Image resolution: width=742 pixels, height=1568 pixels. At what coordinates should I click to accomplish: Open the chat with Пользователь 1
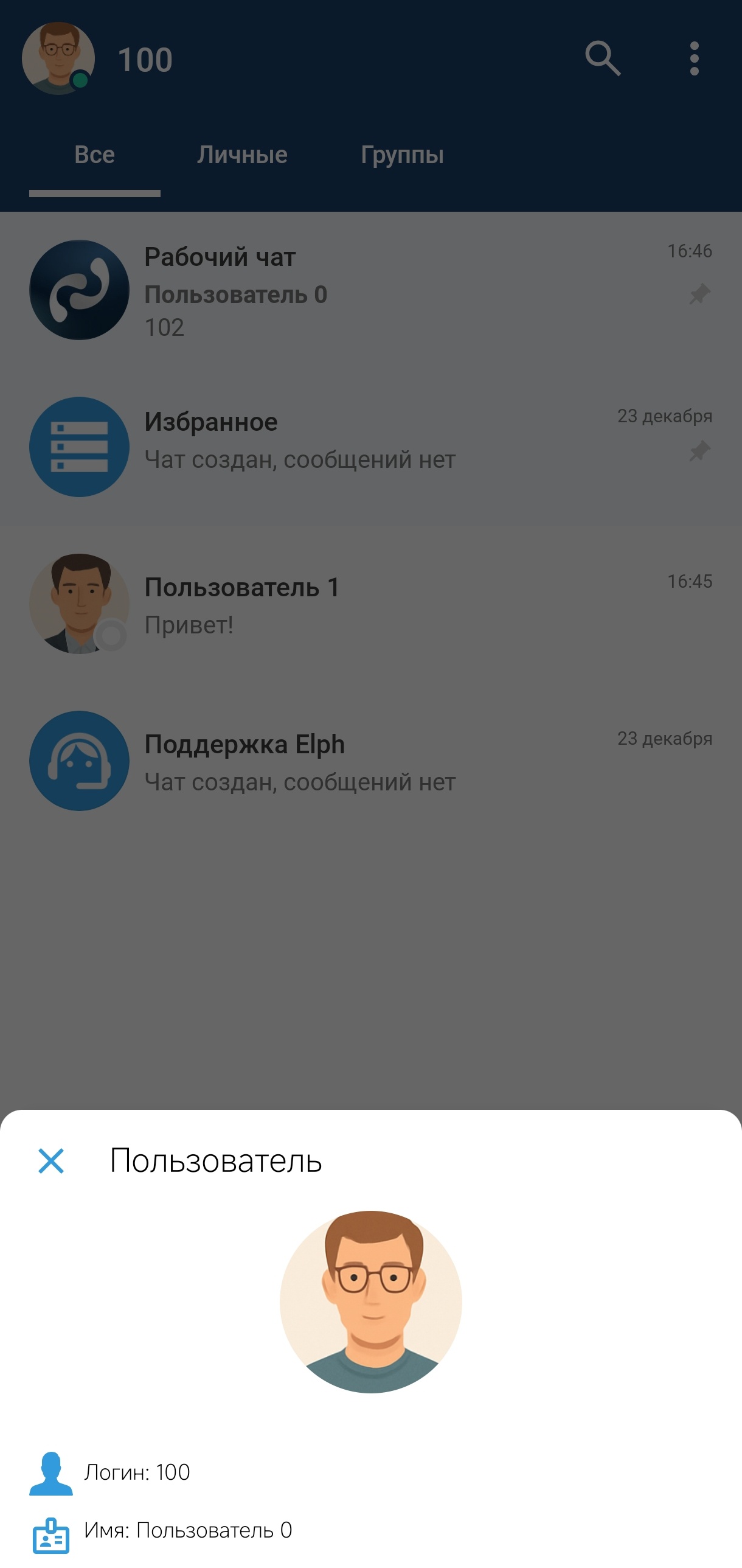coord(370,604)
